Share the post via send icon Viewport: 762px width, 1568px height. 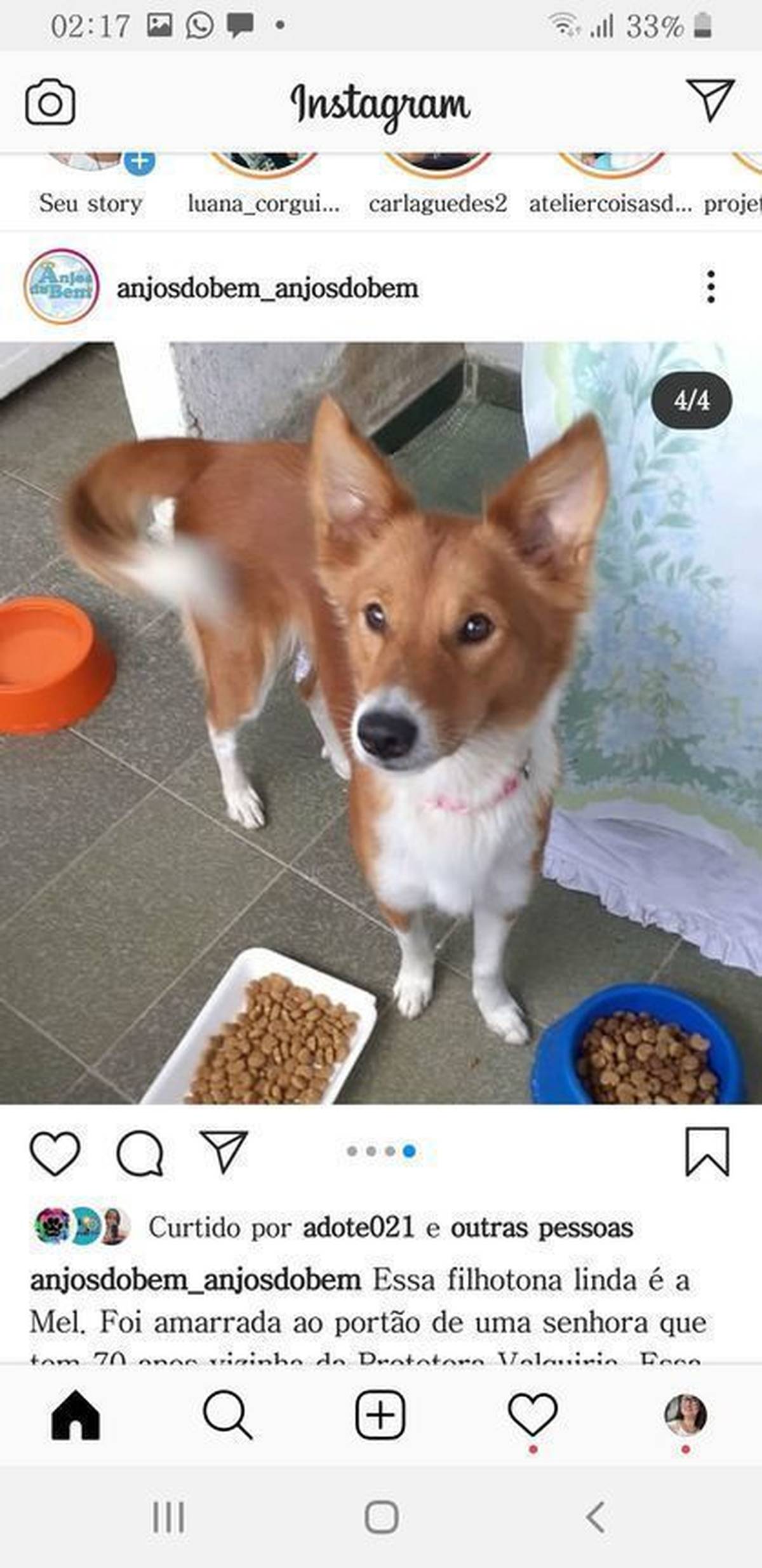pyautogui.click(x=224, y=1151)
